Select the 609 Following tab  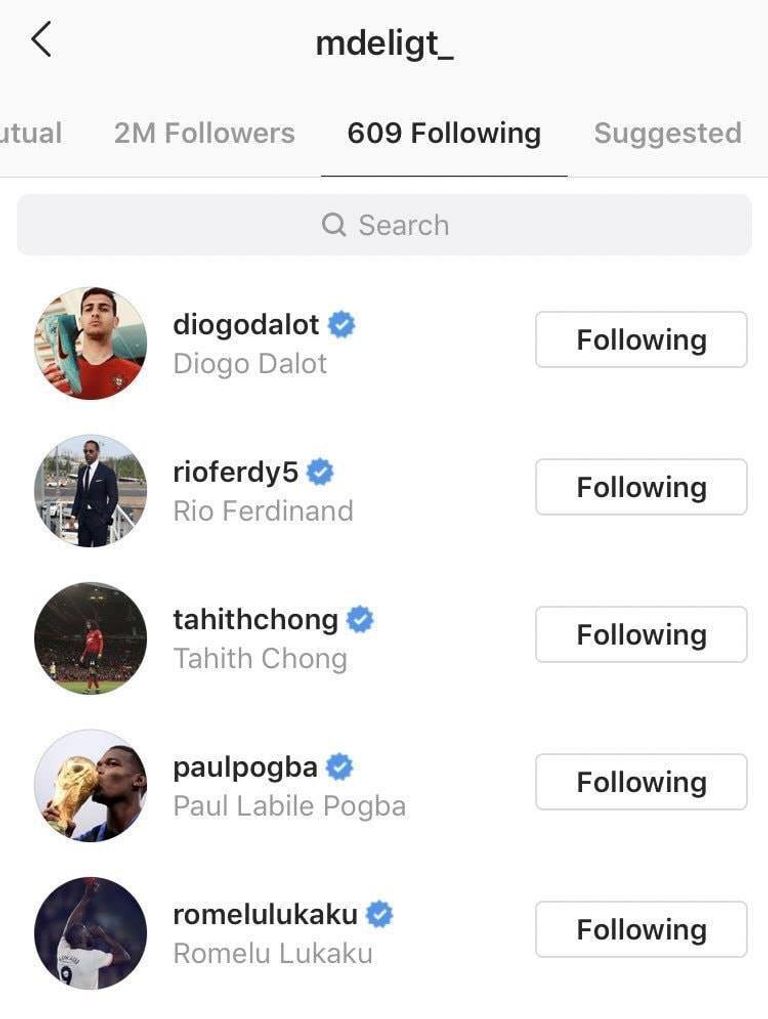pyautogui.click(x=444, y=133)
